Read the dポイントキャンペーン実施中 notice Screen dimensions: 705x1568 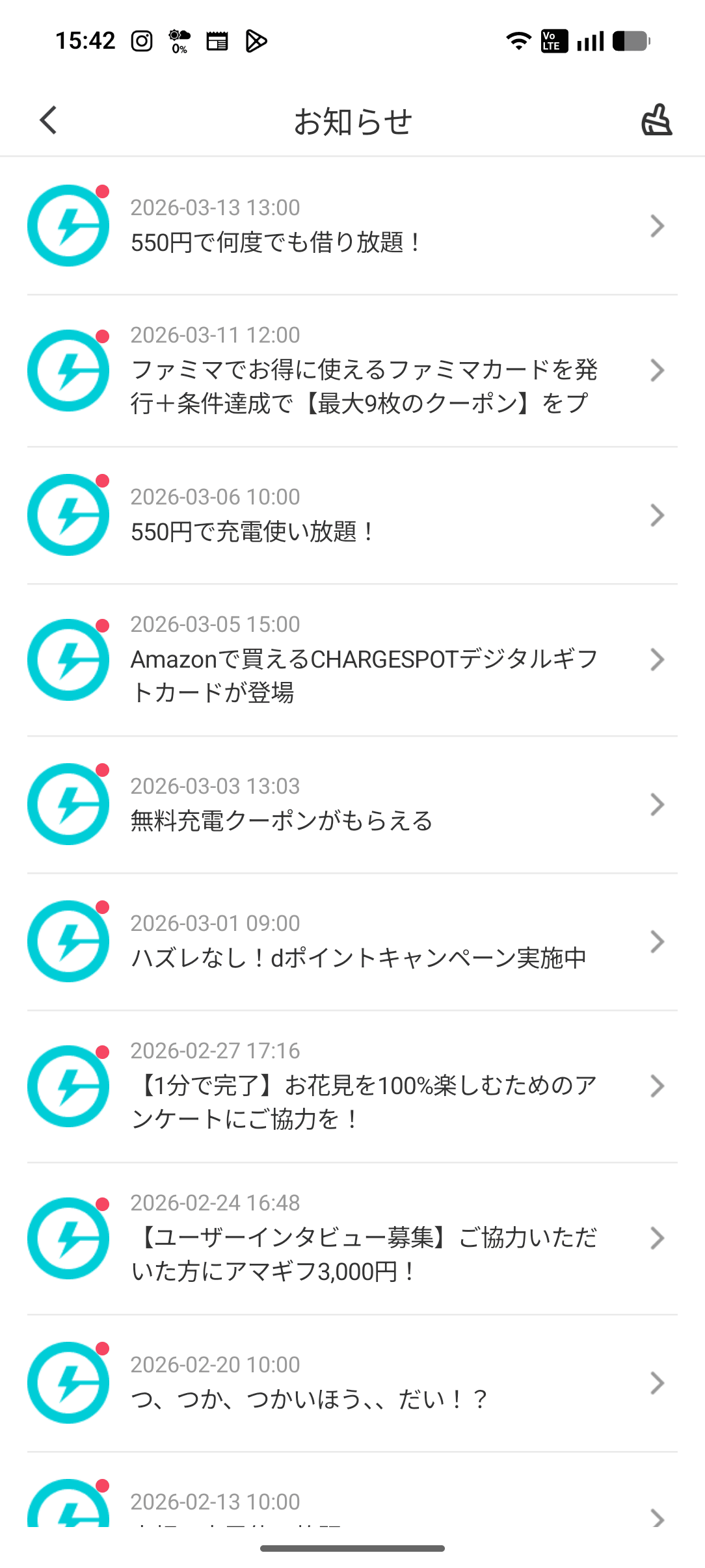pos(351,942)
